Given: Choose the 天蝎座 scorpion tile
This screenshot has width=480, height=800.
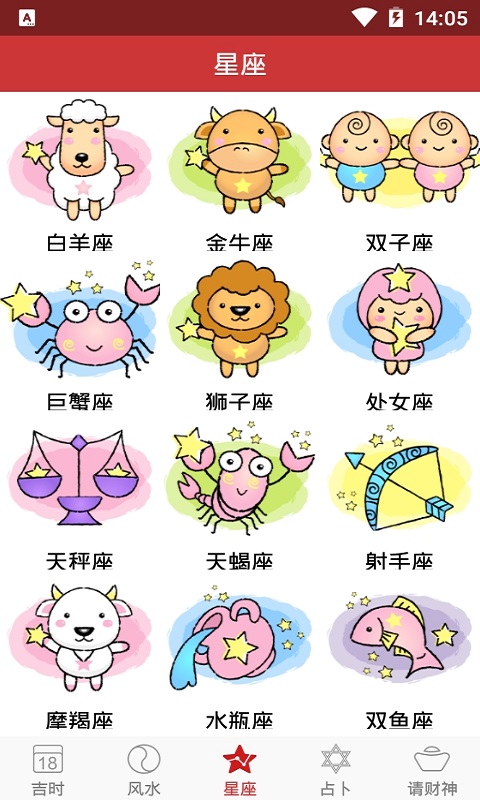Looking at the screenshot, I should click(x=240, y=497).
